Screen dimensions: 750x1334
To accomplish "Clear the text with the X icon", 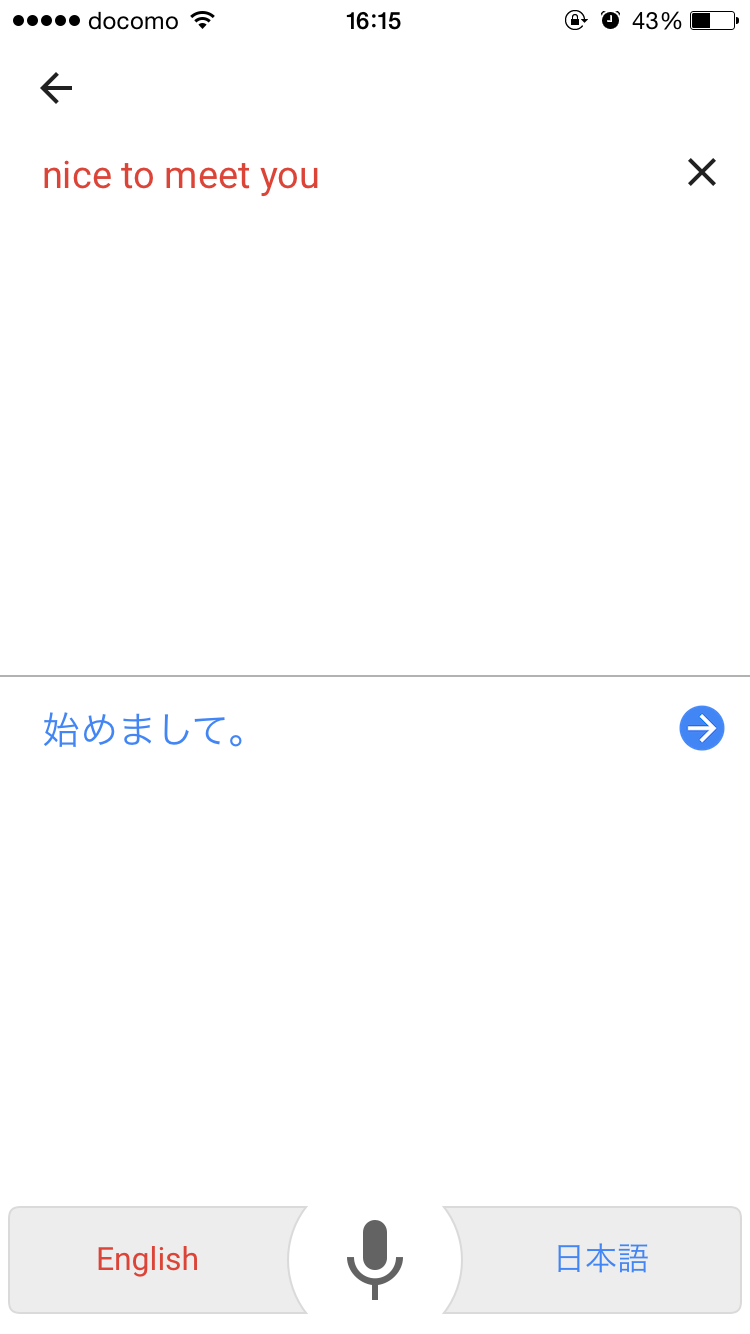I will [x=702, y=173].
